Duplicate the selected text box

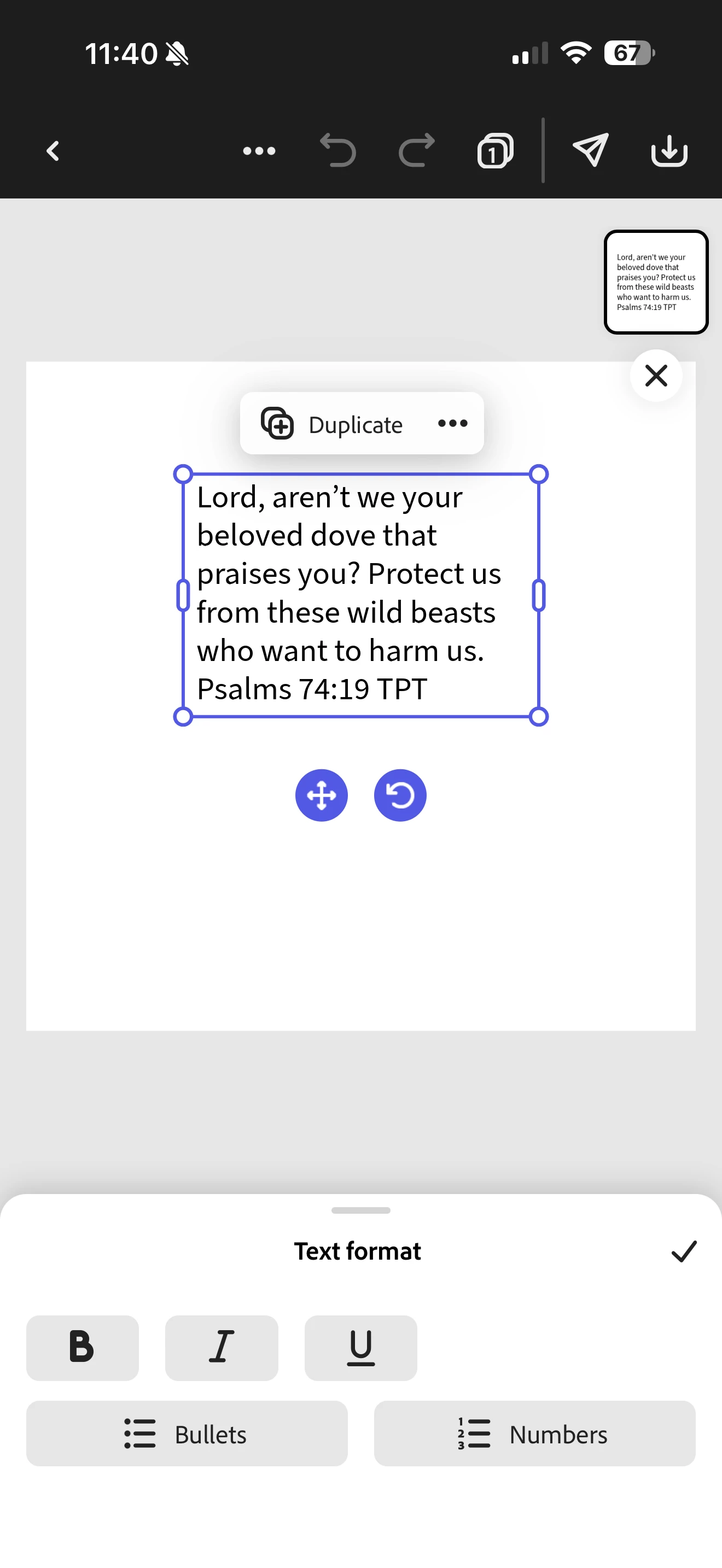click(333, 424)
